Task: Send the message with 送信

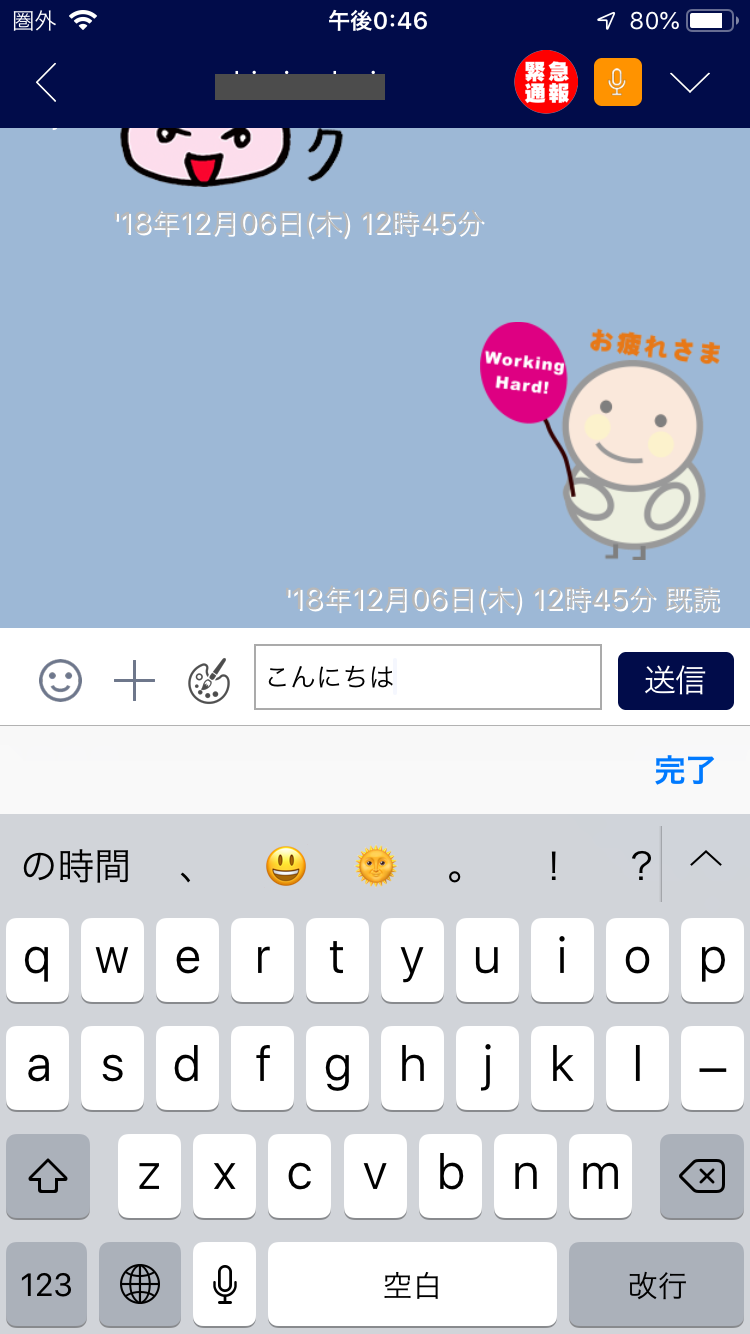Action: [x=675, y=681]
